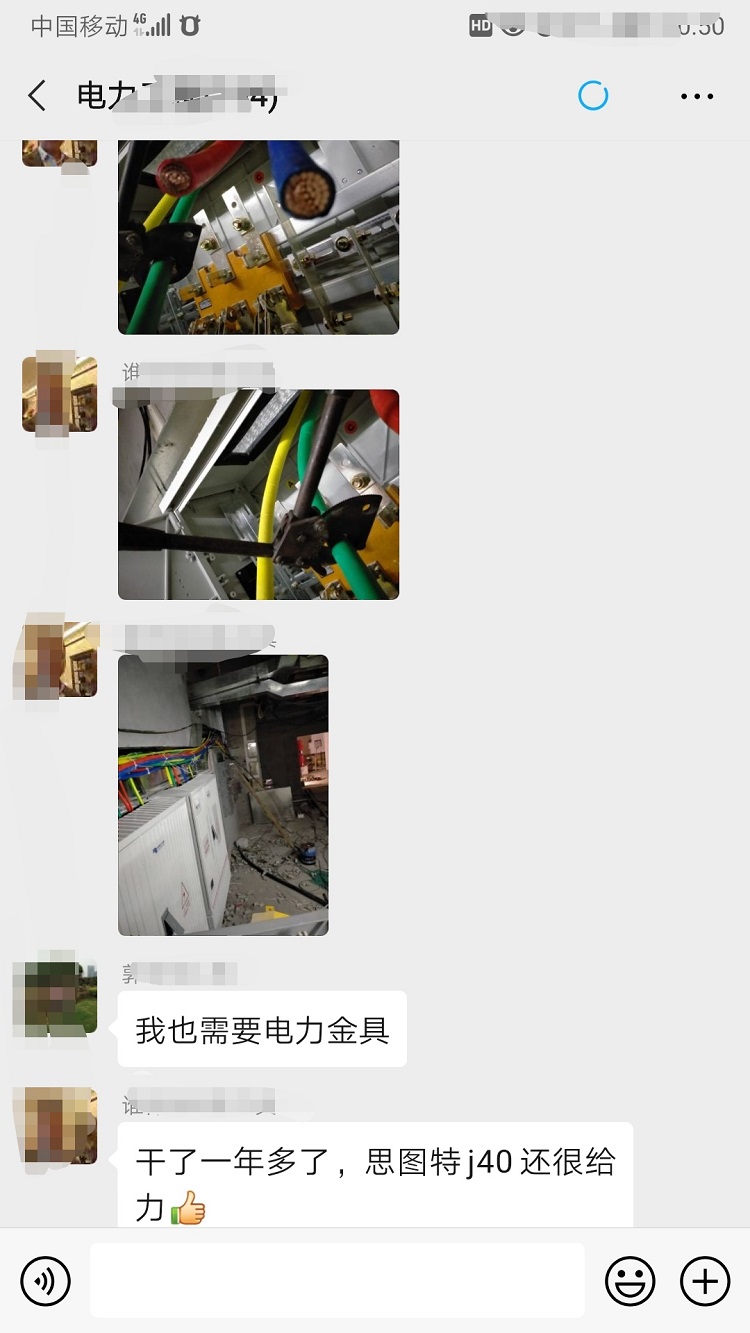
Task: Go back from the group chat
Action: coord(37,96)
